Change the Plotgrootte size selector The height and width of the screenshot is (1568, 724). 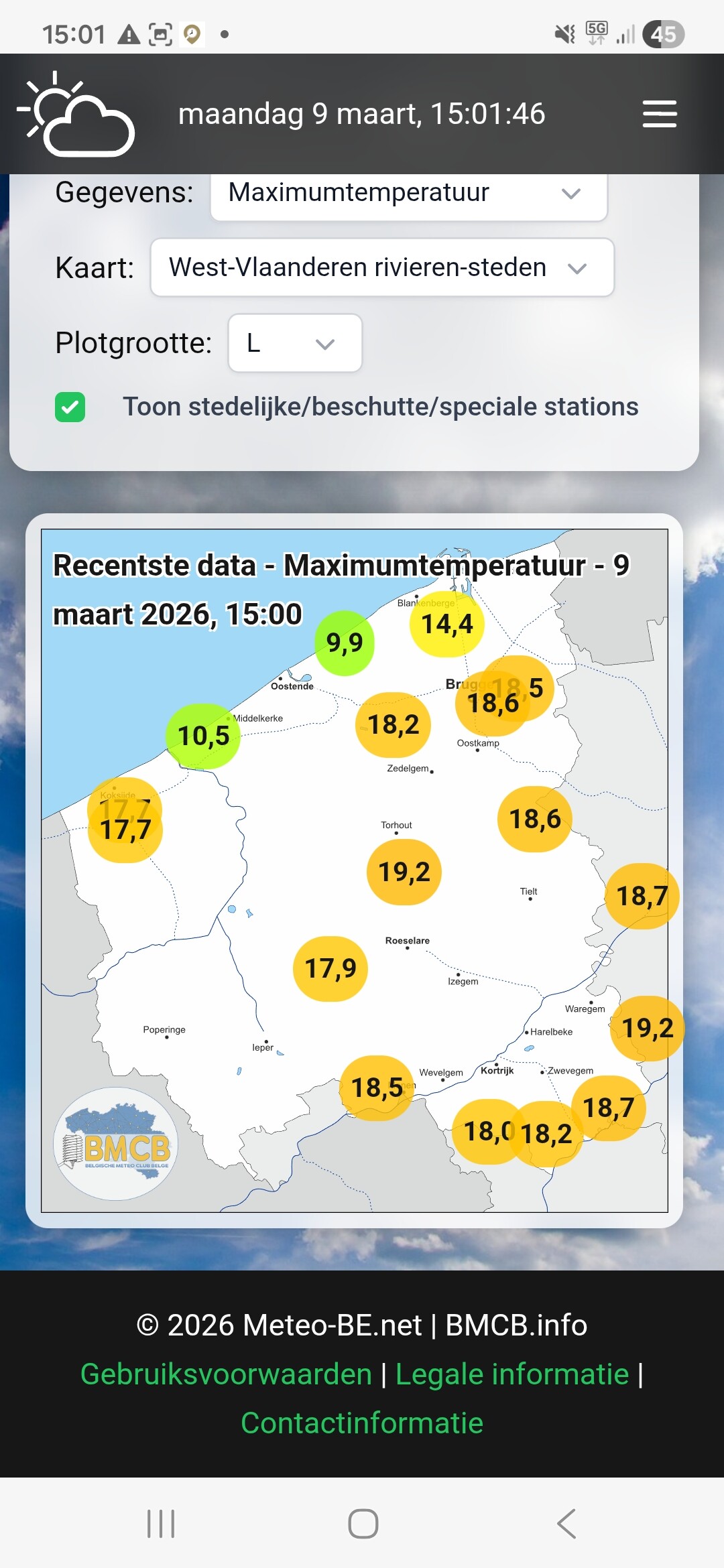click(x=295, y=343)
